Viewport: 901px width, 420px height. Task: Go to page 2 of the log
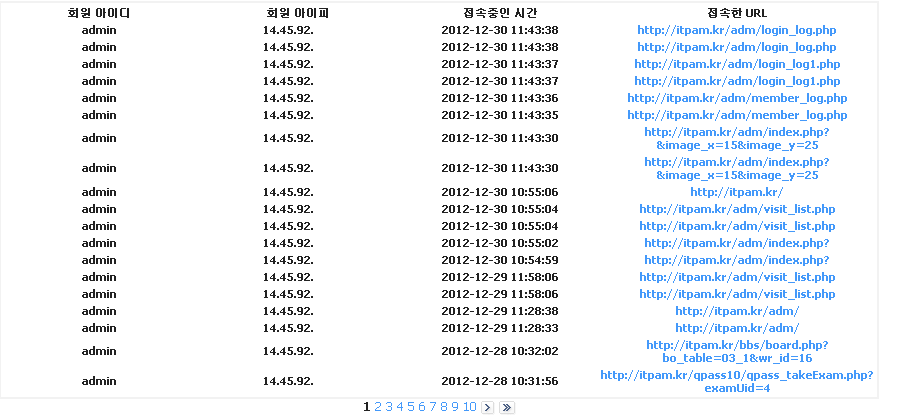pyautogui.click(x=378, y=407)
